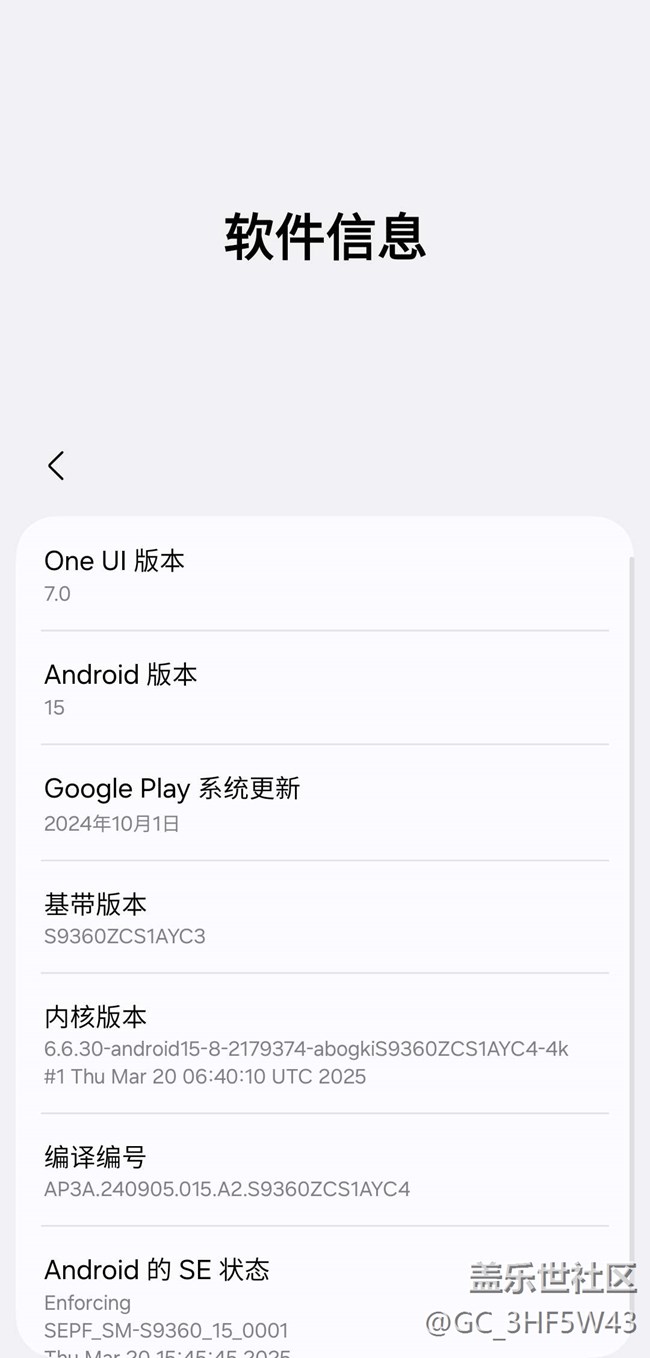
Task: Open Google Play 系统更新
Action: (325, 803)
